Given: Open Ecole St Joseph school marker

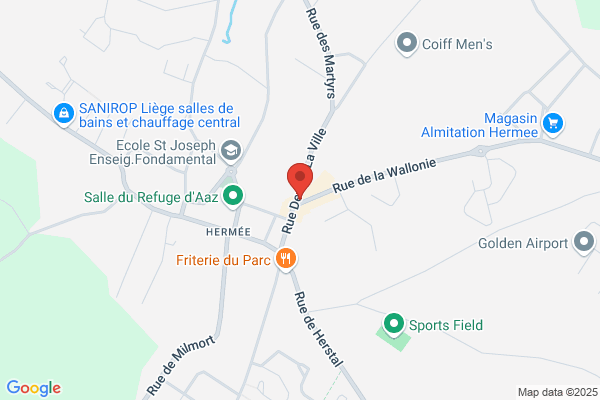Looking at the screenshot, I should click(231, 152).
